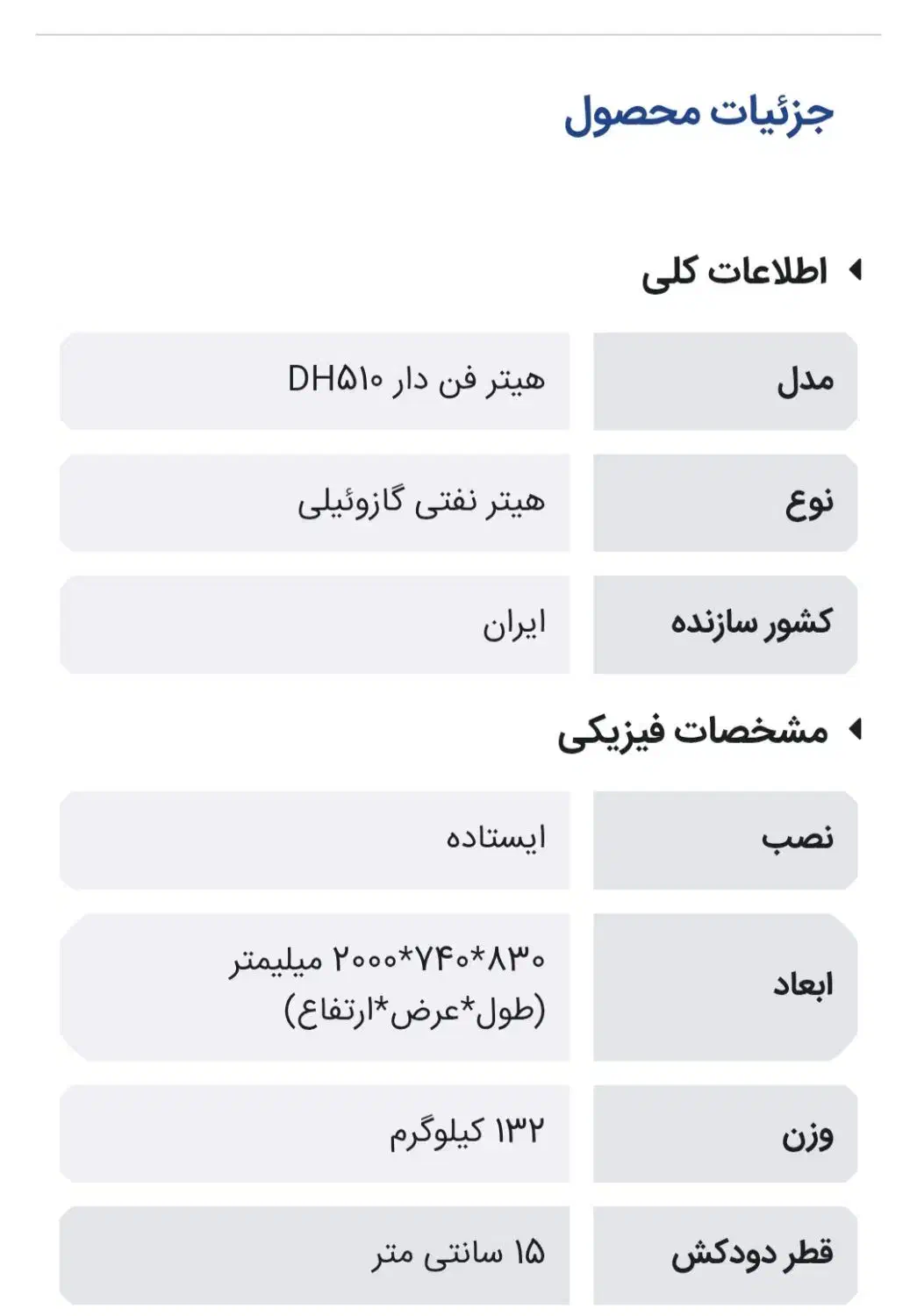Switch to the اطلاعات کلی section
Image resolution: width=917 pixels, height=1316 pixels.
tap(755, 268)
